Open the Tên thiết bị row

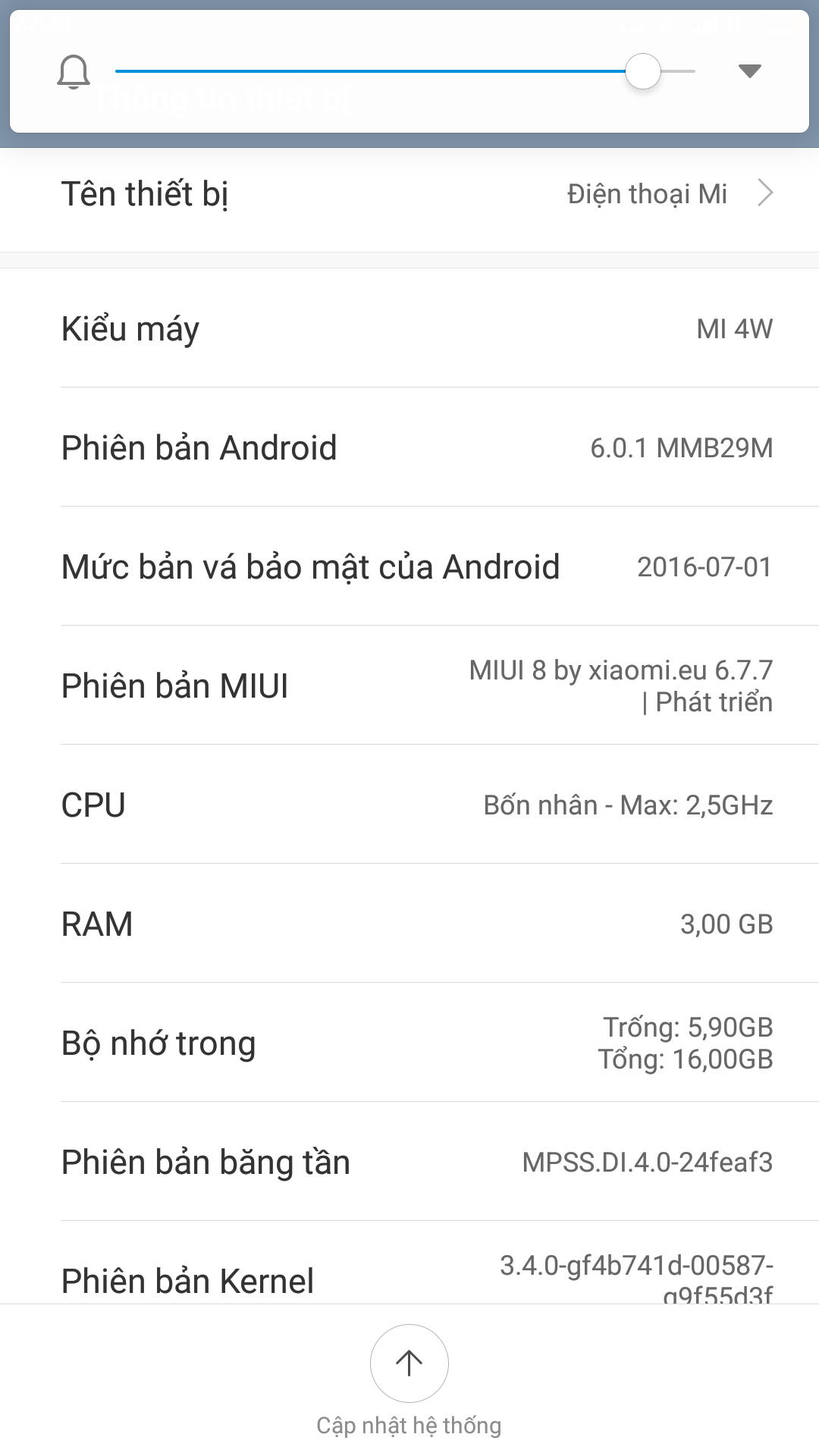pyautogui.click(x=409, y=194)
